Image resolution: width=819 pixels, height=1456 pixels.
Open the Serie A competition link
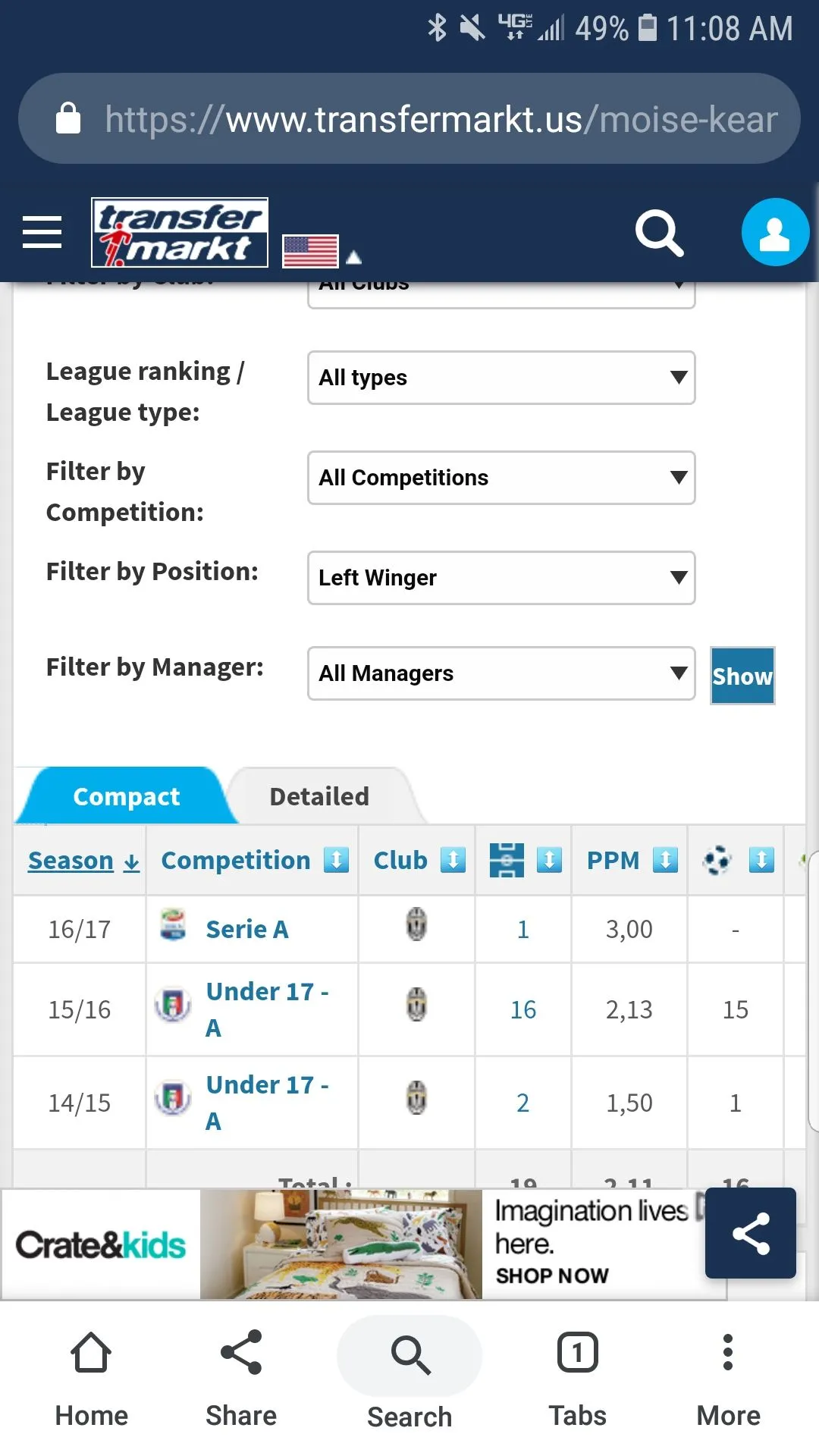pos(247,929)
